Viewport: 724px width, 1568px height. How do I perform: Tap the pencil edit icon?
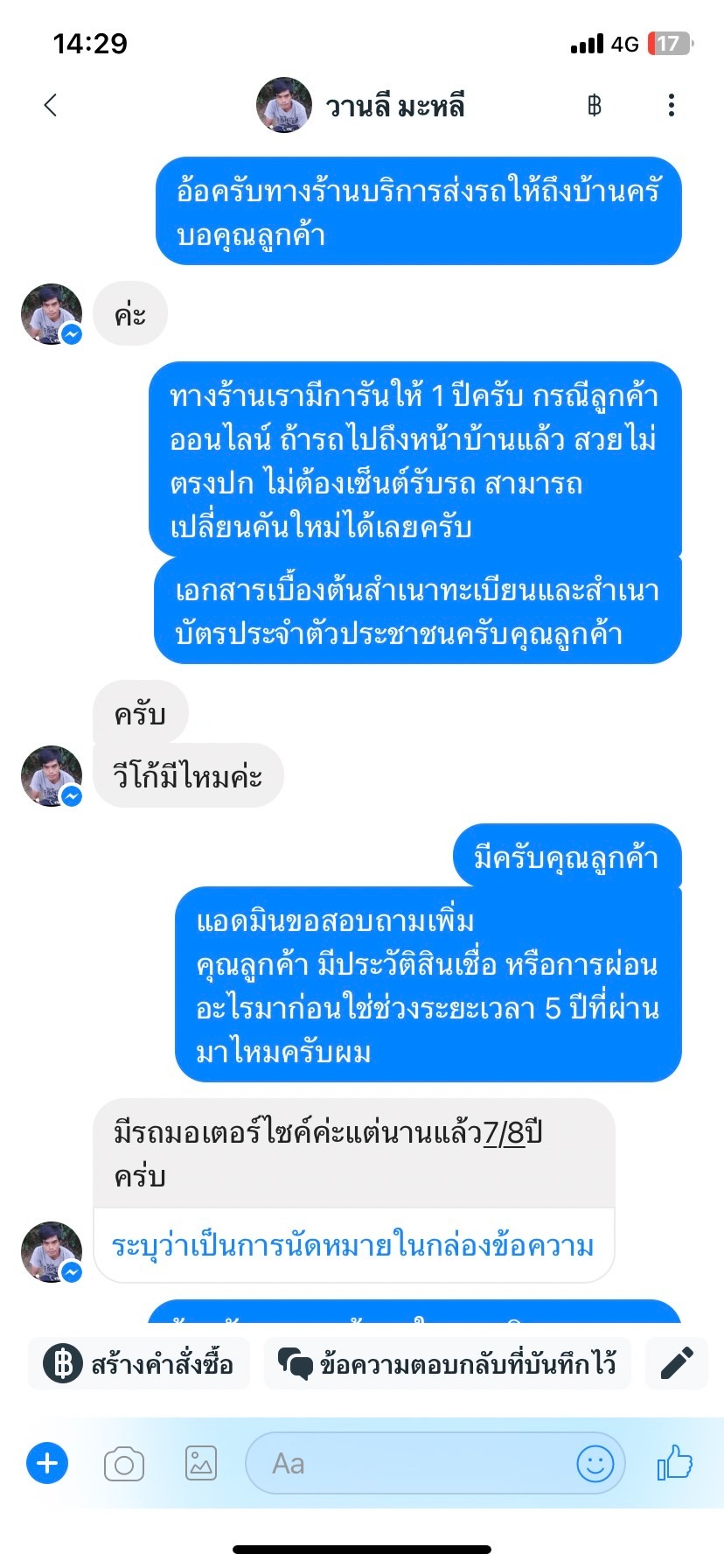coord(677,1363)
